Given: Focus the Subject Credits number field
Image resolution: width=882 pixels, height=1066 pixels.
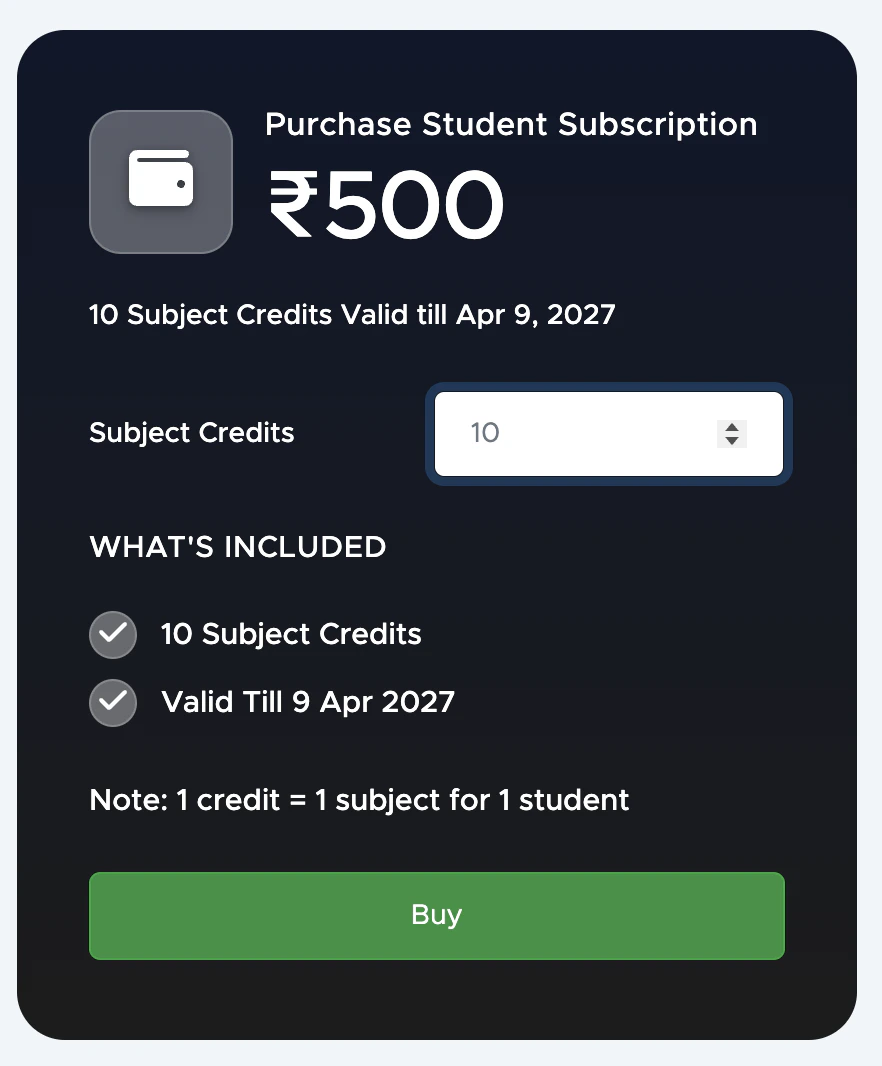Looking at the screenshot, I should [570, 433].
